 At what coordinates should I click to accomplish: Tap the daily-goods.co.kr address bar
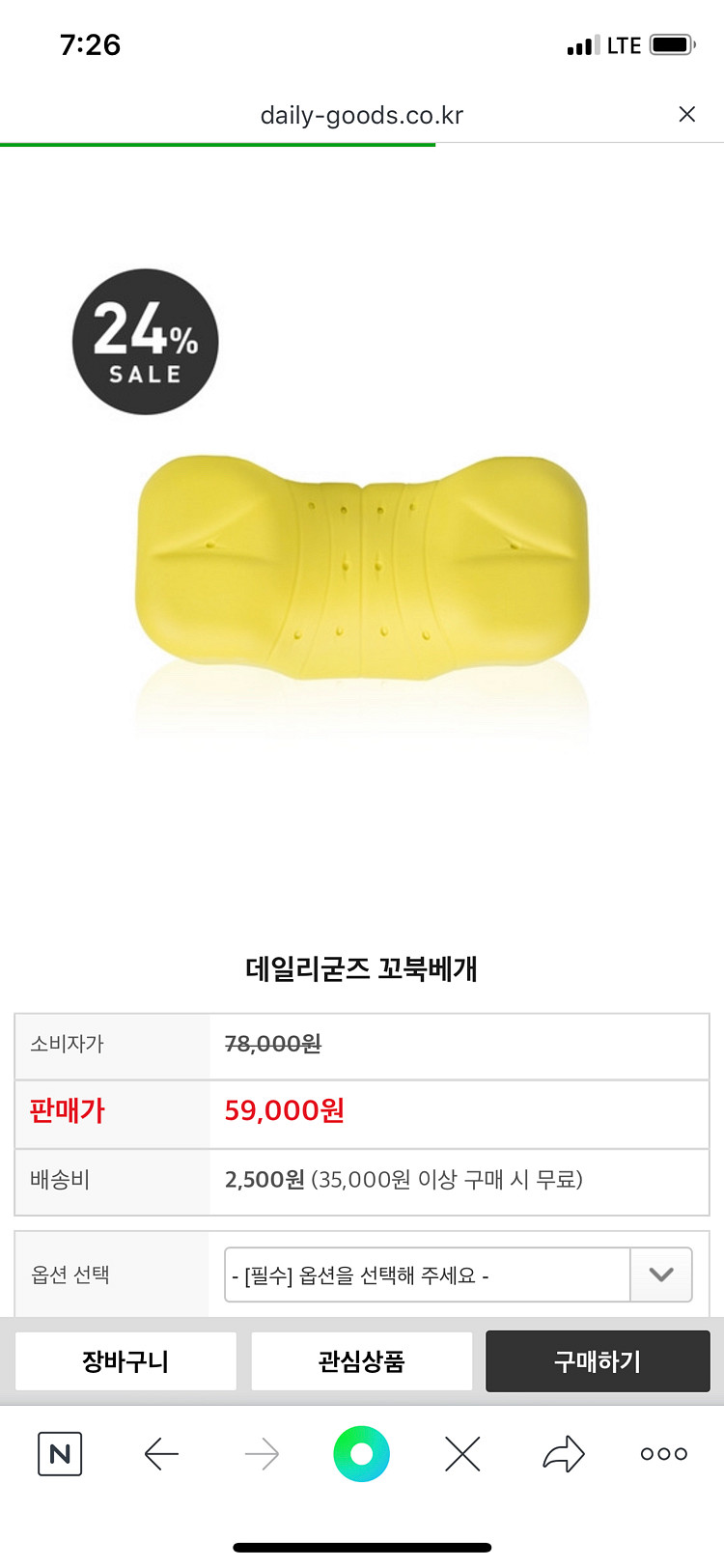point(362,115)
